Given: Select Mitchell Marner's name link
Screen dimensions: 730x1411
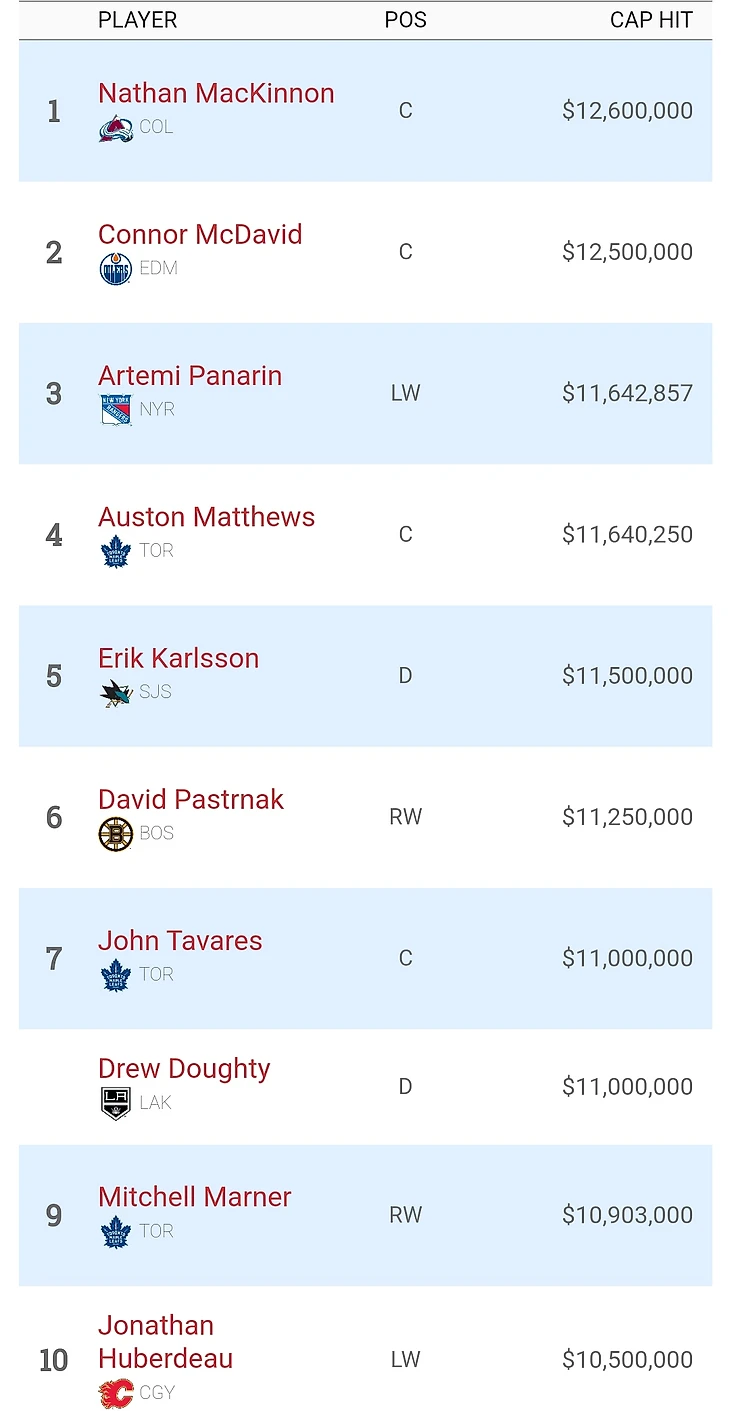Looking at the screenshot, I should pos(195,1197).
